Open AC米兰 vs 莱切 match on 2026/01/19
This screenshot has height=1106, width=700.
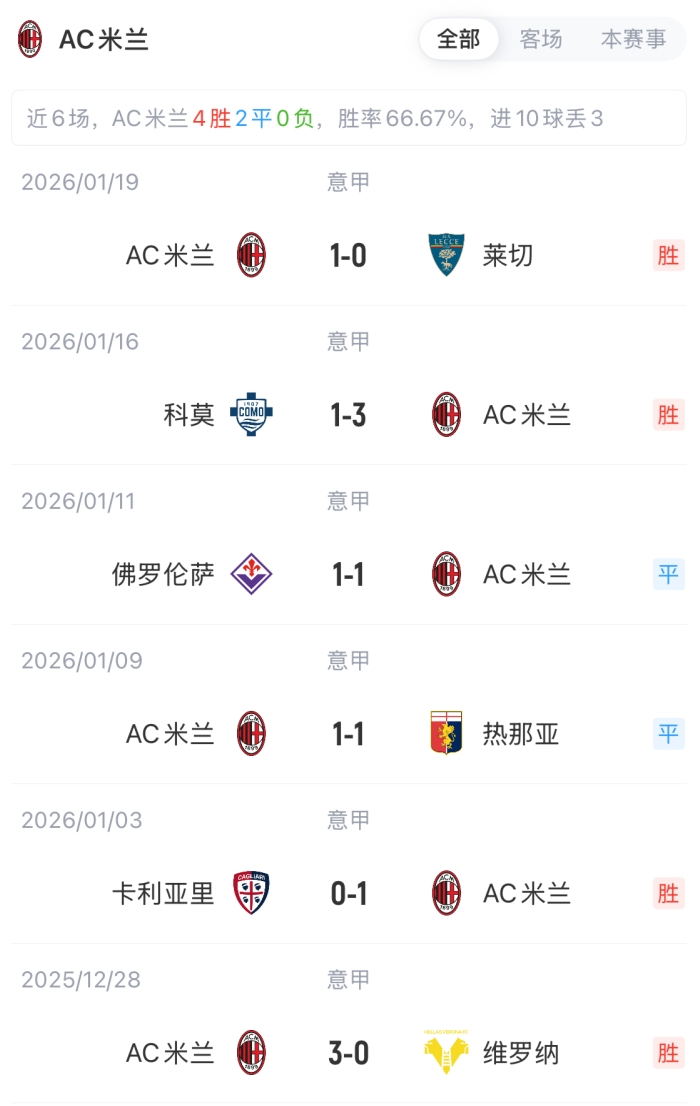[349, 256]
